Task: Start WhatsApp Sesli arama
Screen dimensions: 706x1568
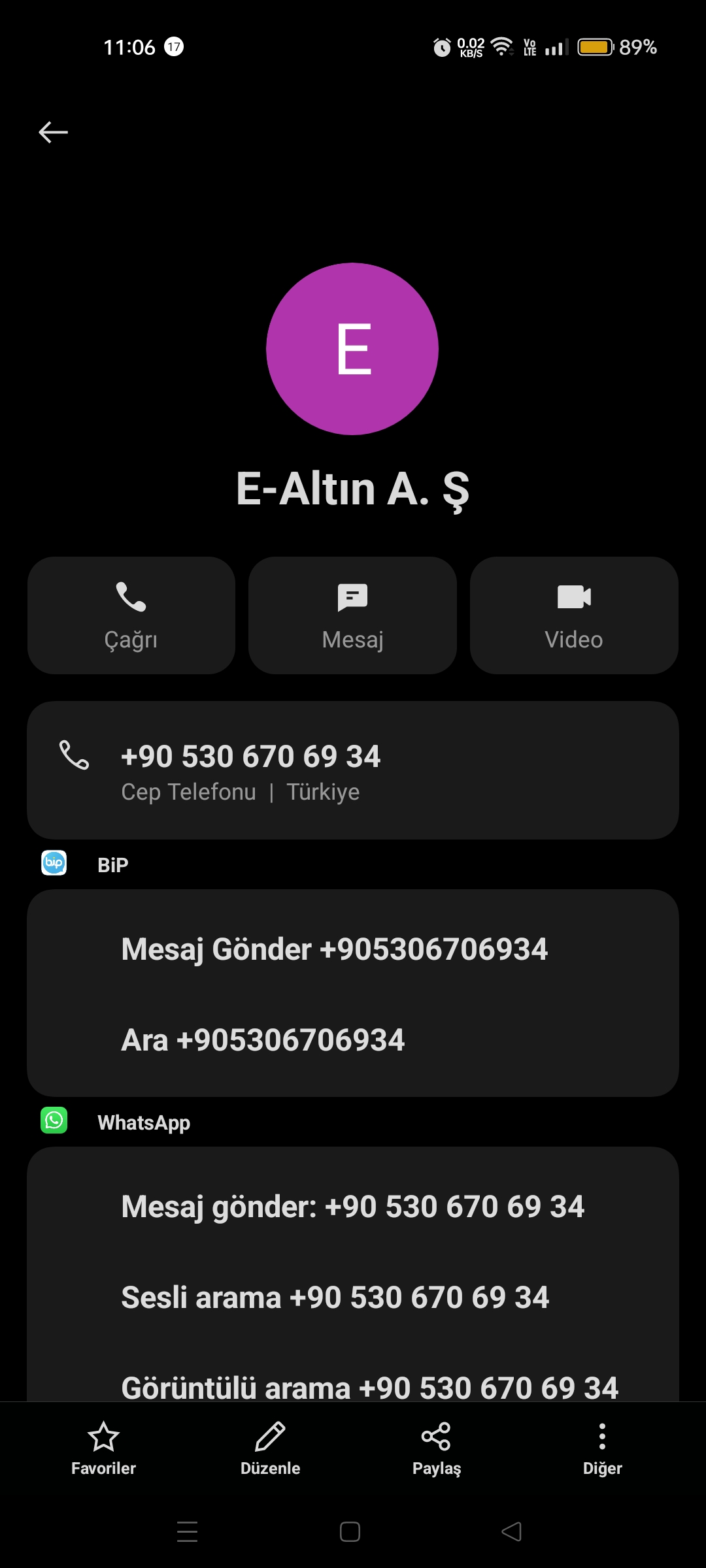Action: [353, 1297]
